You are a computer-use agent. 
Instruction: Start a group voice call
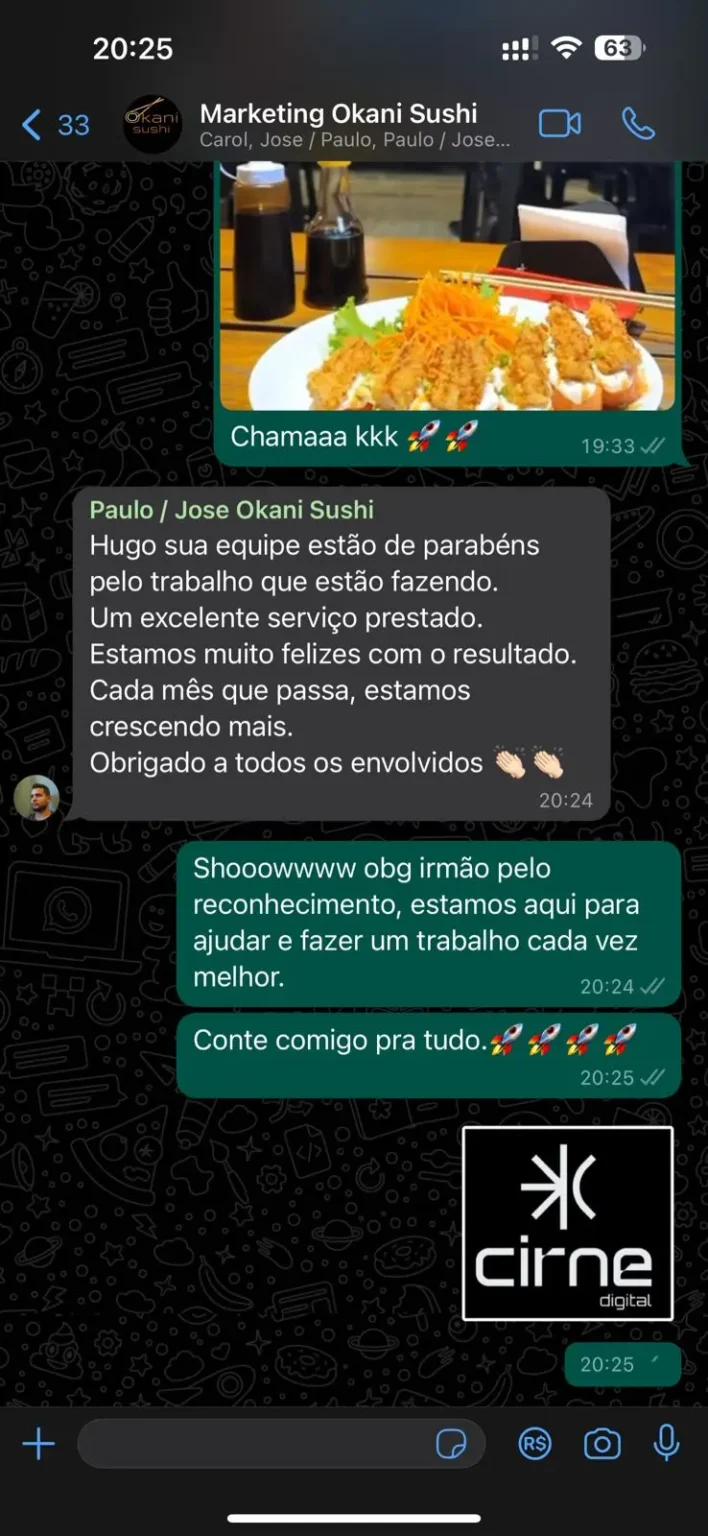coord(638,124)
